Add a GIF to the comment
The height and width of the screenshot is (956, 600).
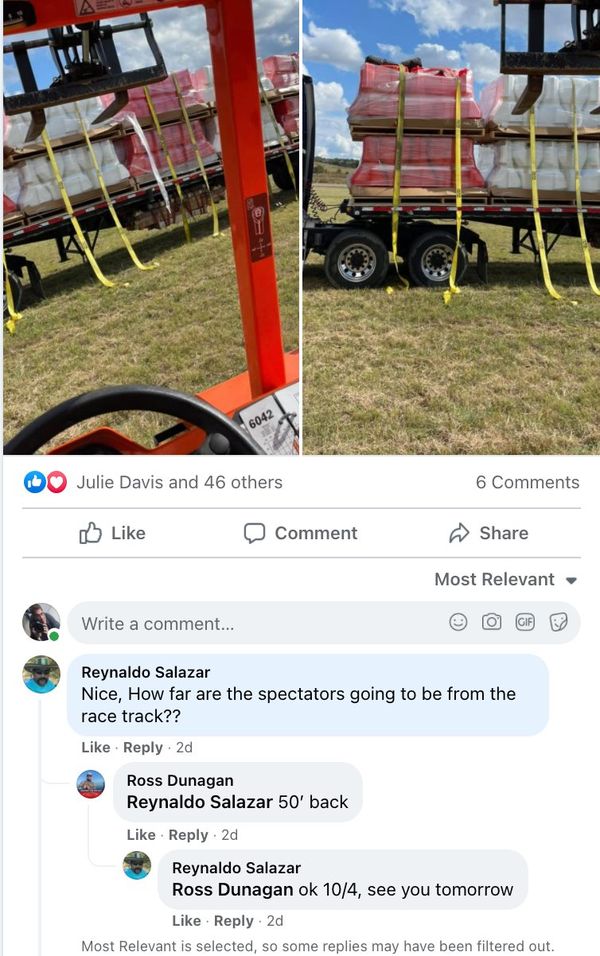coord(525,622)
